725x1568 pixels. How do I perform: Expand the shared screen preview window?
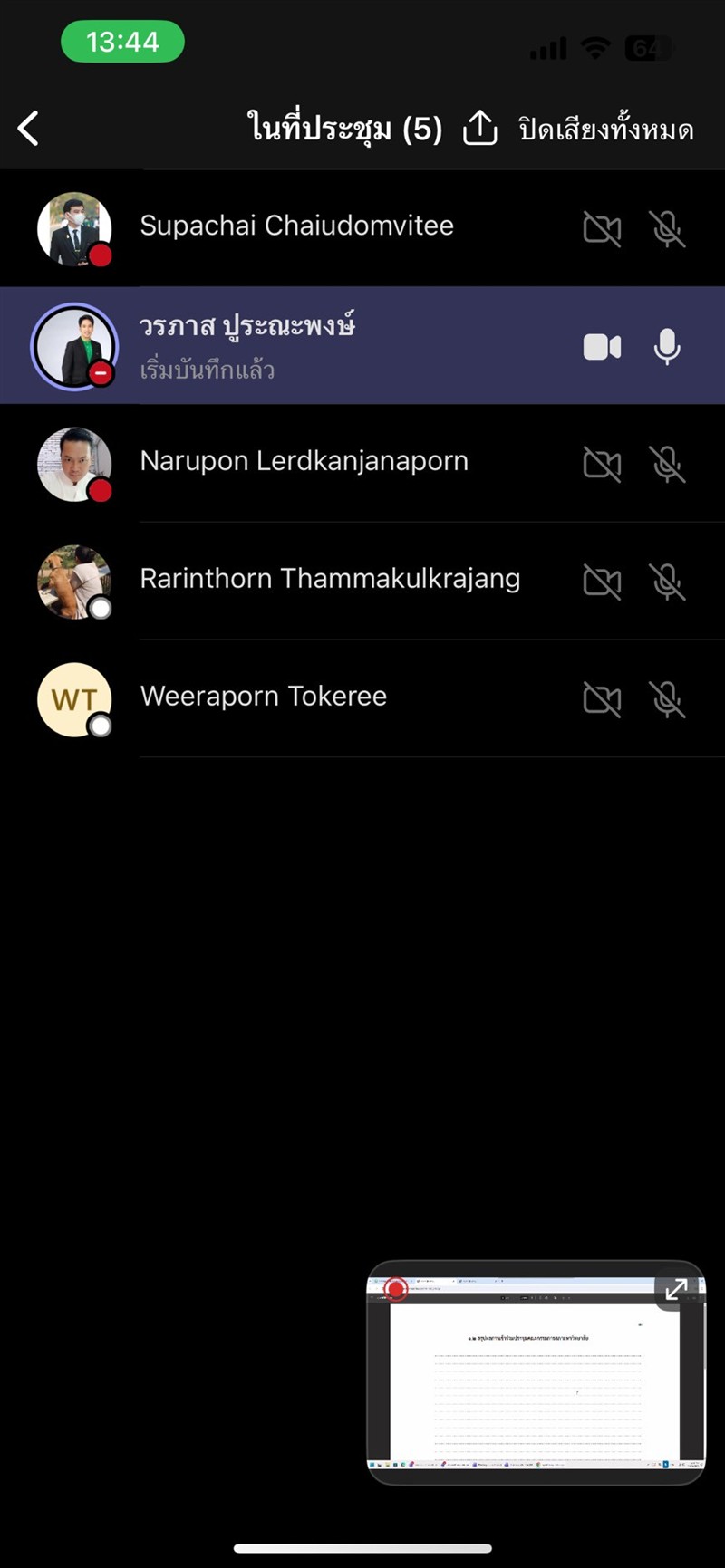click(x=676, y=1289)
